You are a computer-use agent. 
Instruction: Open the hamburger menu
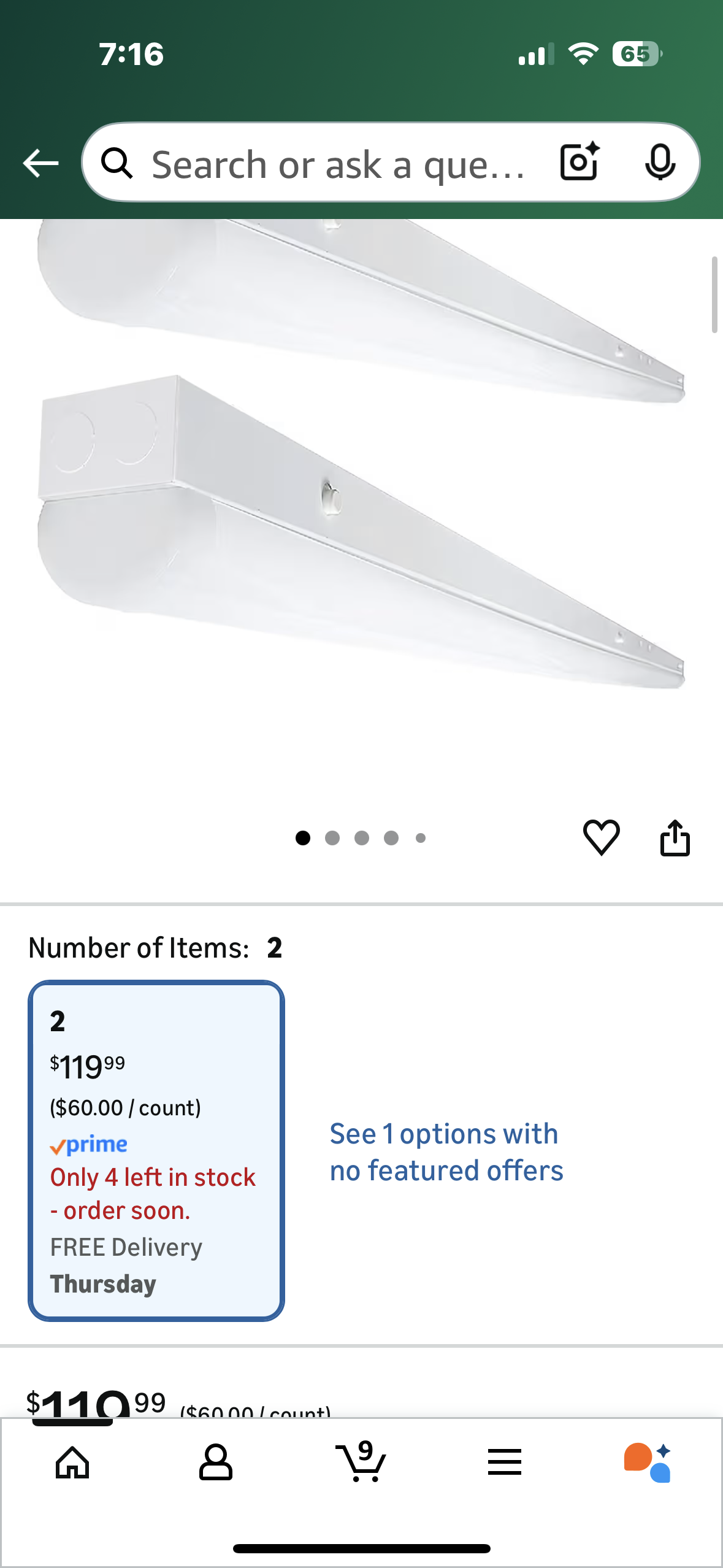pos(503,1463)
